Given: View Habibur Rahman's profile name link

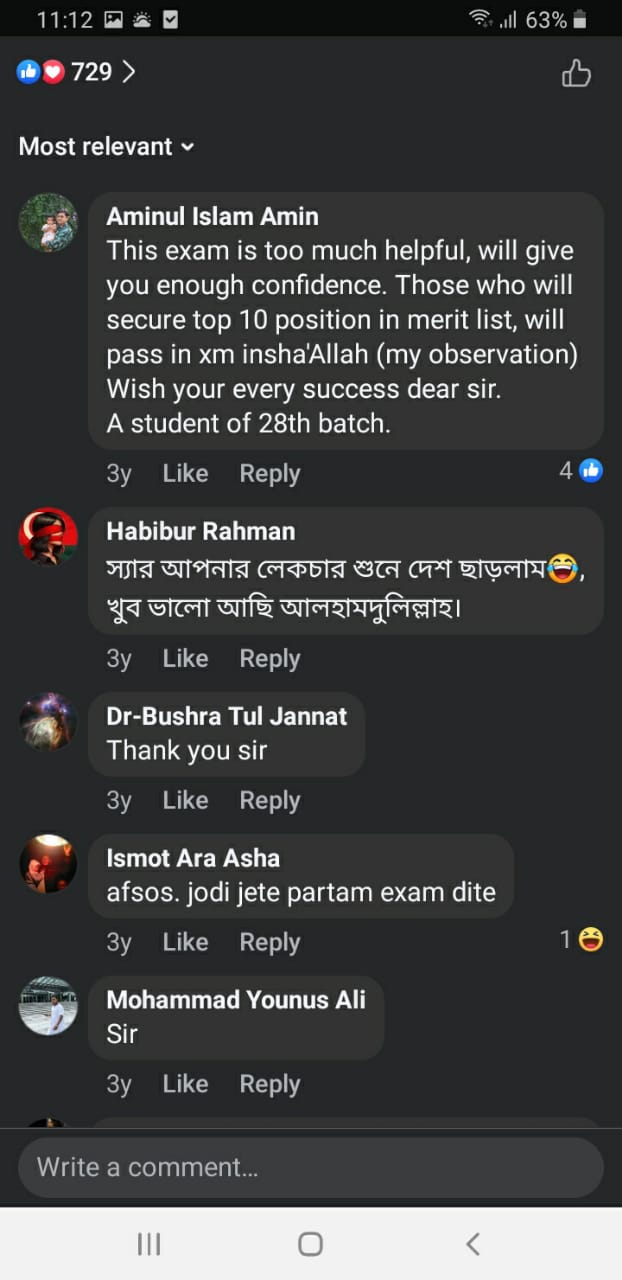Looking at the screenshot, I should 200,531.
